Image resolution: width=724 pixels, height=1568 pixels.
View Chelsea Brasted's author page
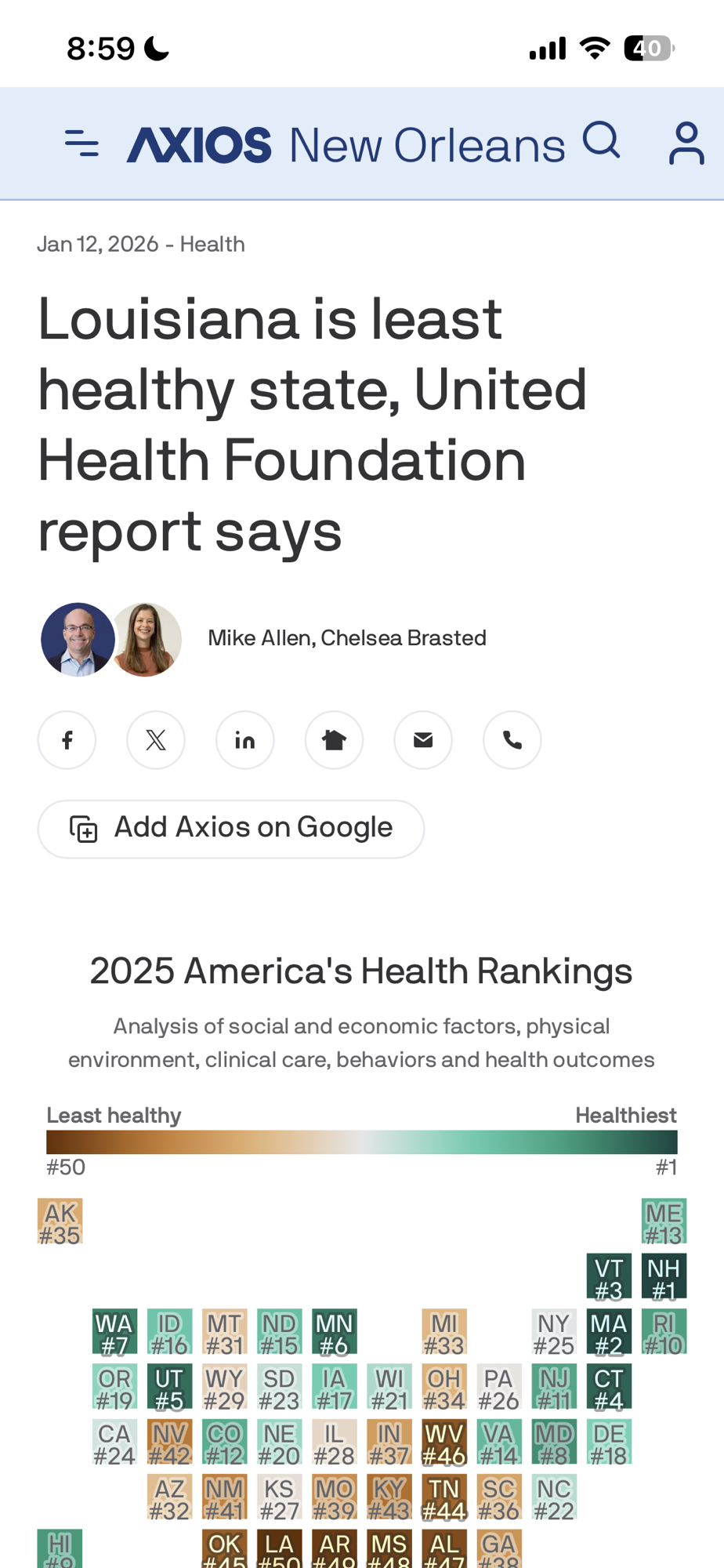tap(404, 638)
